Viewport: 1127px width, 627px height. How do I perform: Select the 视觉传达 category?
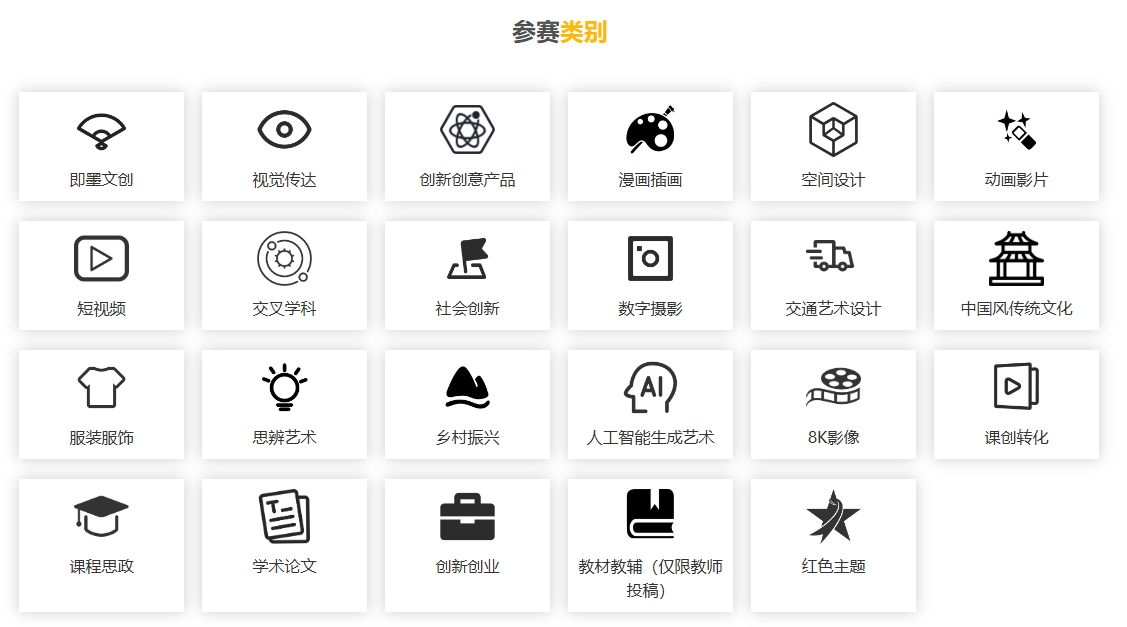tap(284, 147)
